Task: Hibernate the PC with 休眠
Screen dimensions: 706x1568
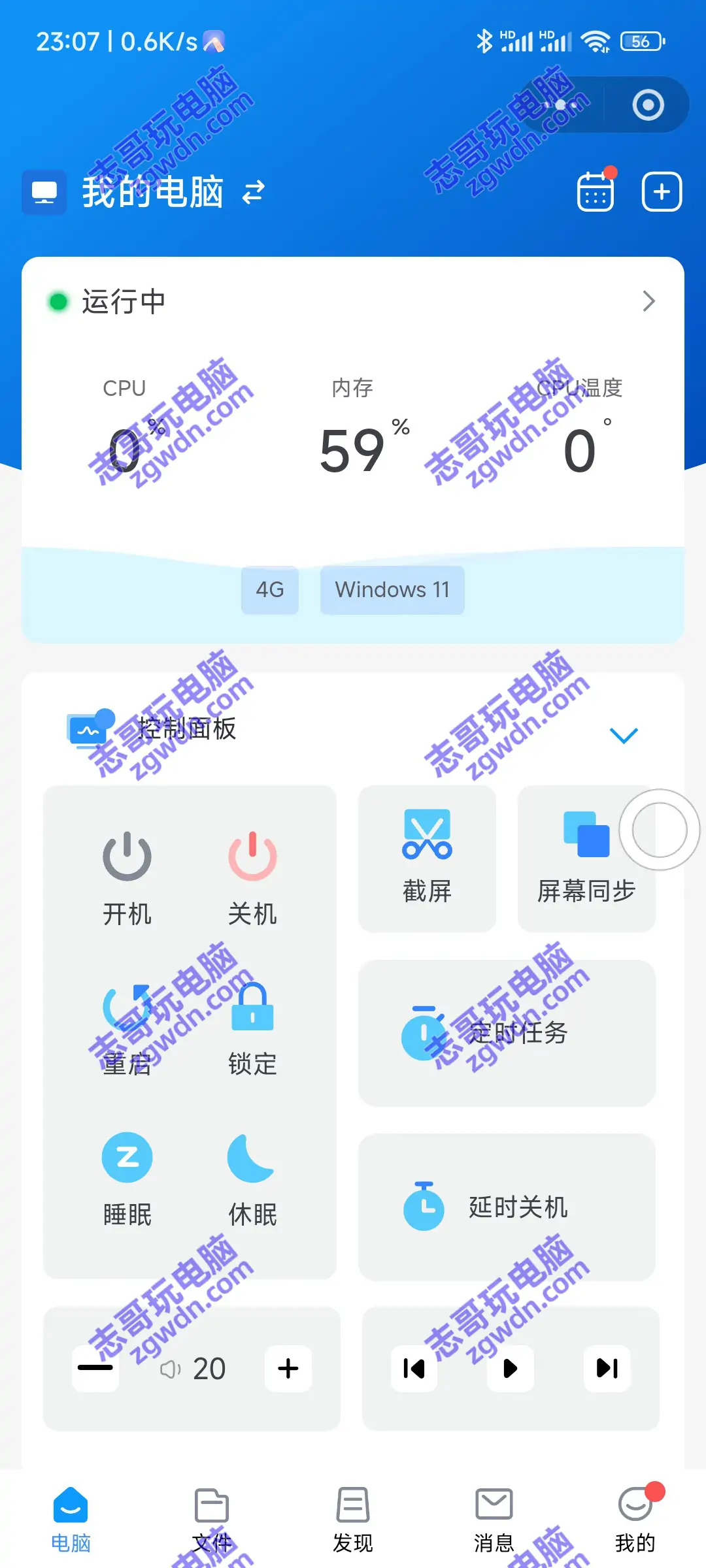Action: pyautogui.click(x=252, y=1178)
